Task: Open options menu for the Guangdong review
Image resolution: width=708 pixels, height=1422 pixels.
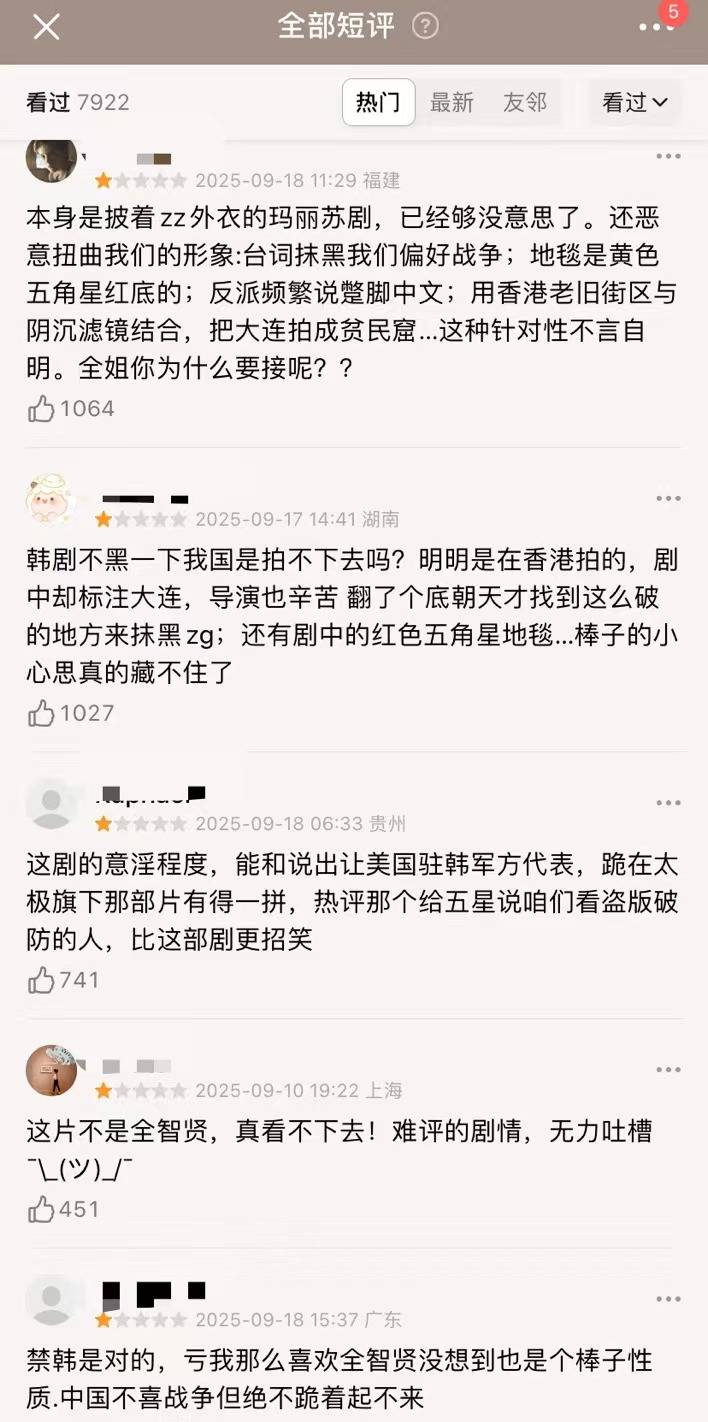Action: (x=668, y=1298)
